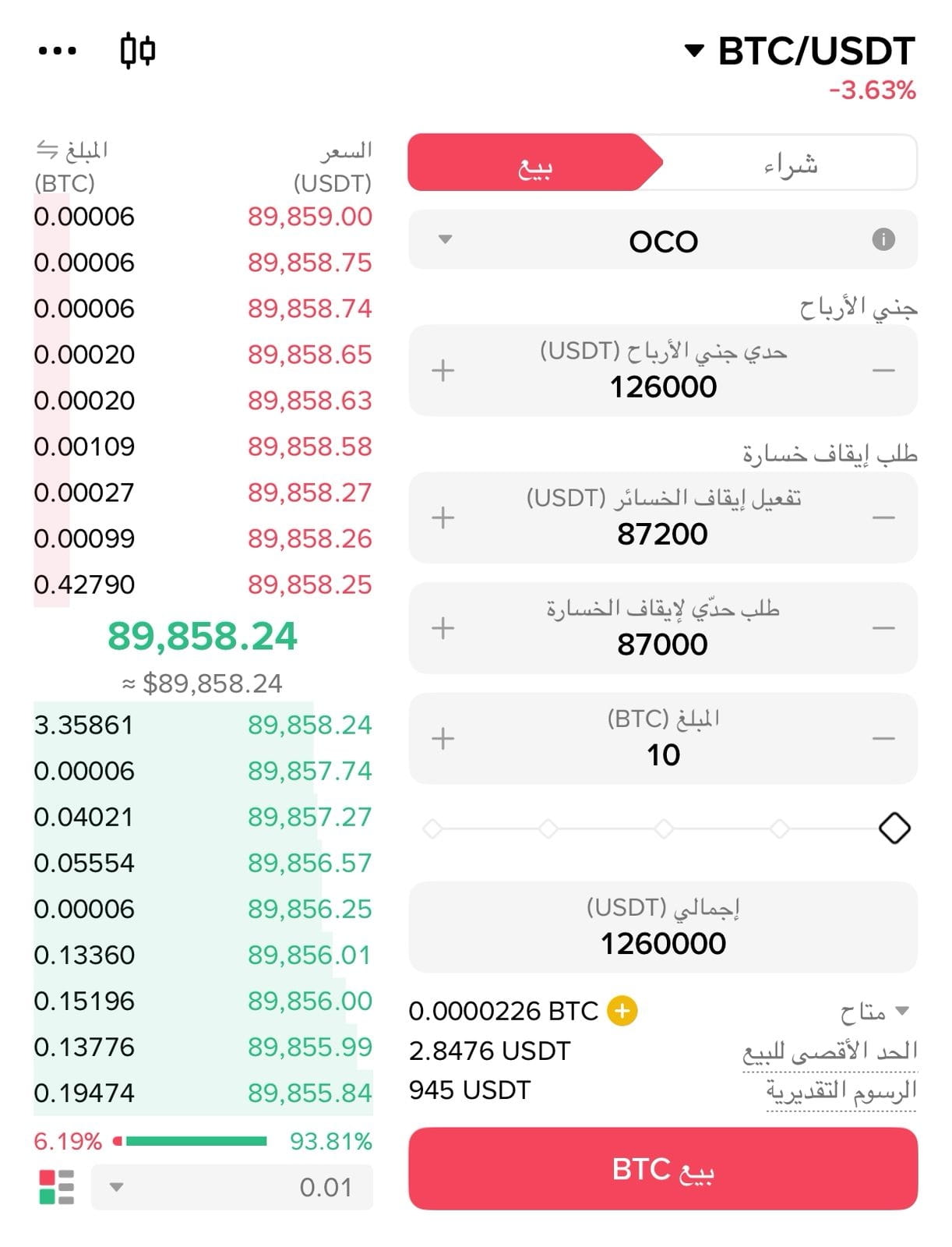Select the بيع (Sell) tab
The width and height of the screenshot is (952, 1247).
point(534,164)
